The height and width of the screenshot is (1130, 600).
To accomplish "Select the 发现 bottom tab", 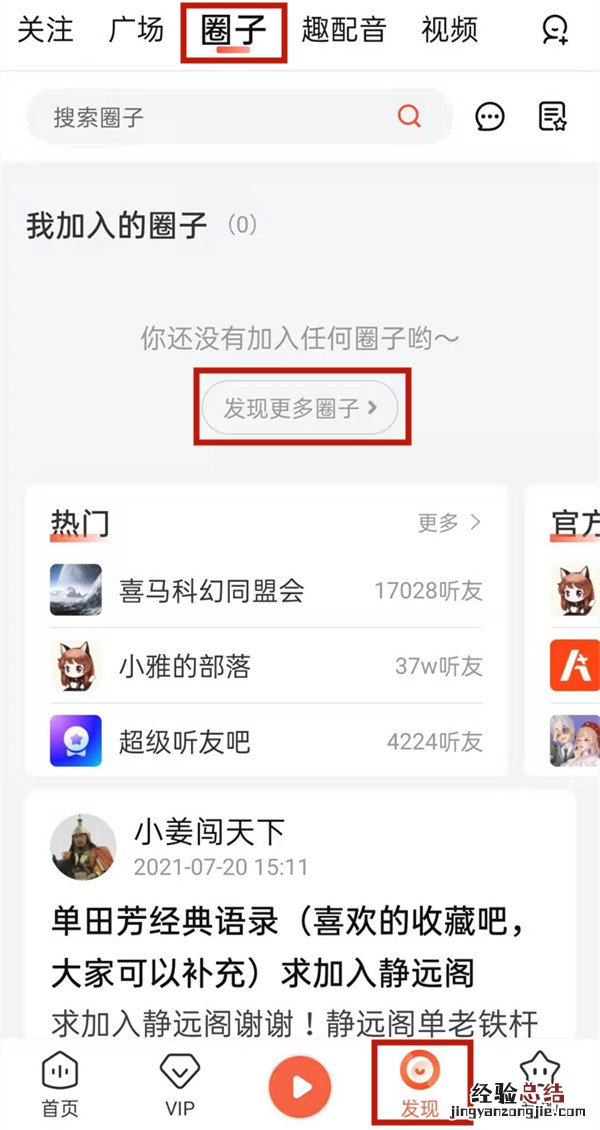I will tap(420, 1085).
